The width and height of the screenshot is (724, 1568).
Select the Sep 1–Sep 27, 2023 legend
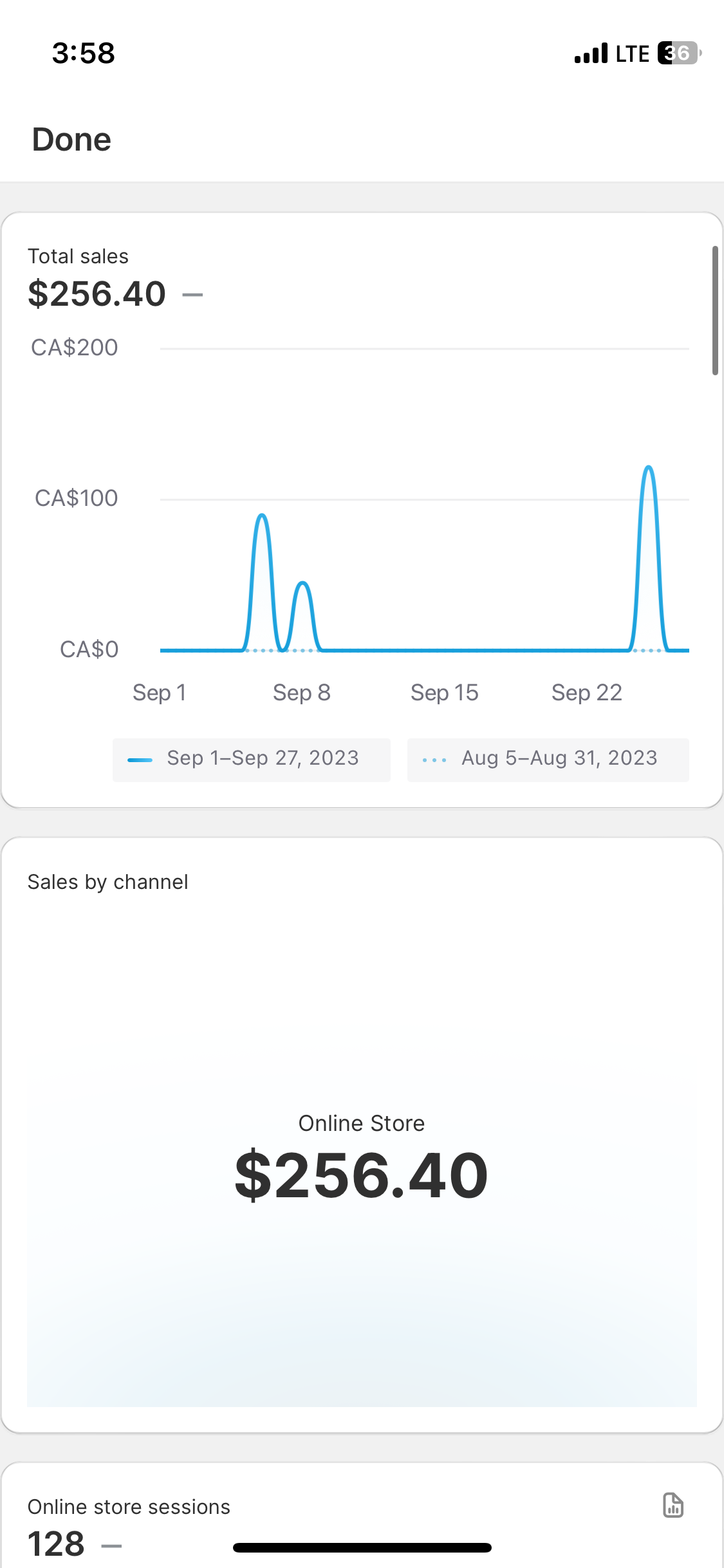pyautogui.click(x=252, y=759)
